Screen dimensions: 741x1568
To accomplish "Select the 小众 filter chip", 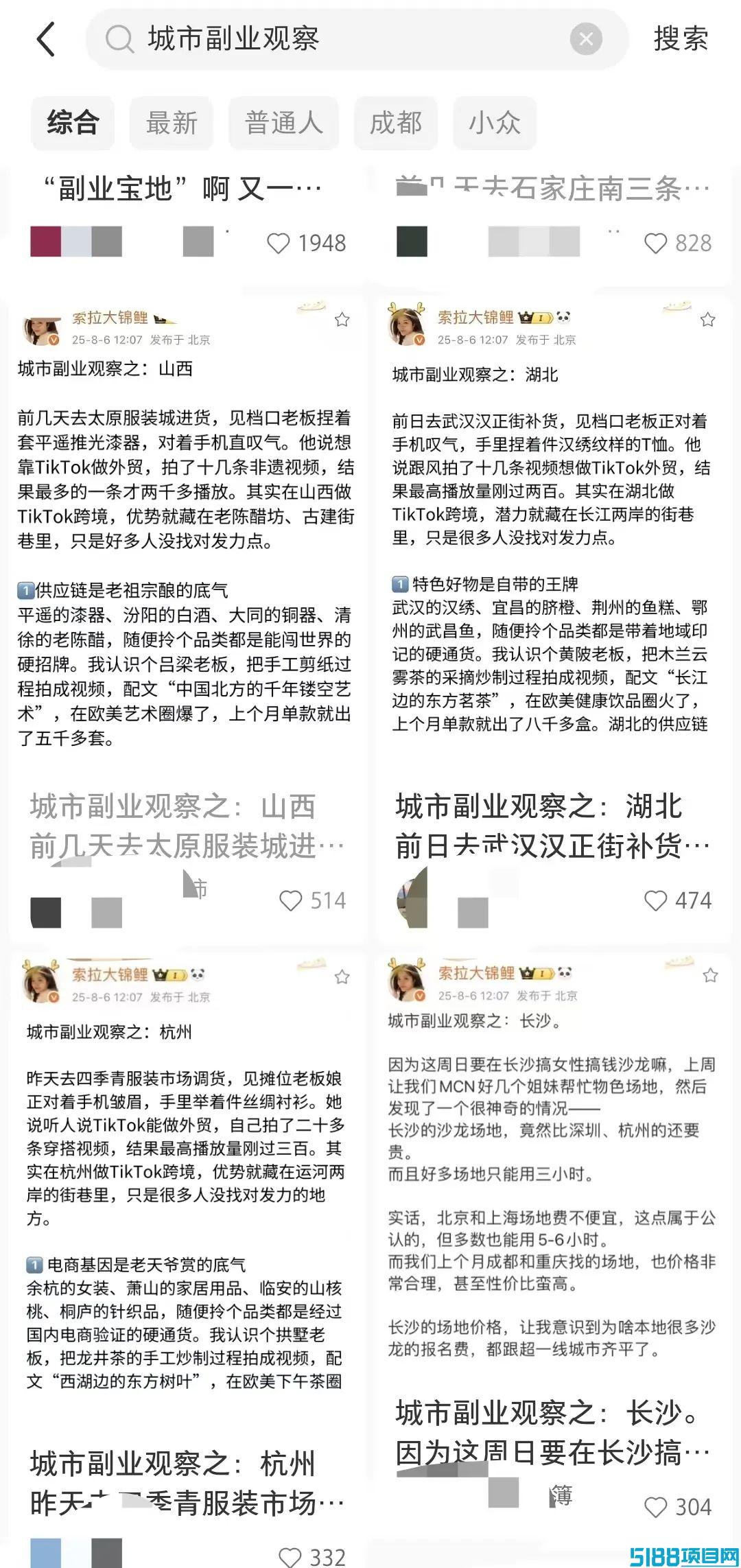I will pyautogui.click(x=495, y=124).
